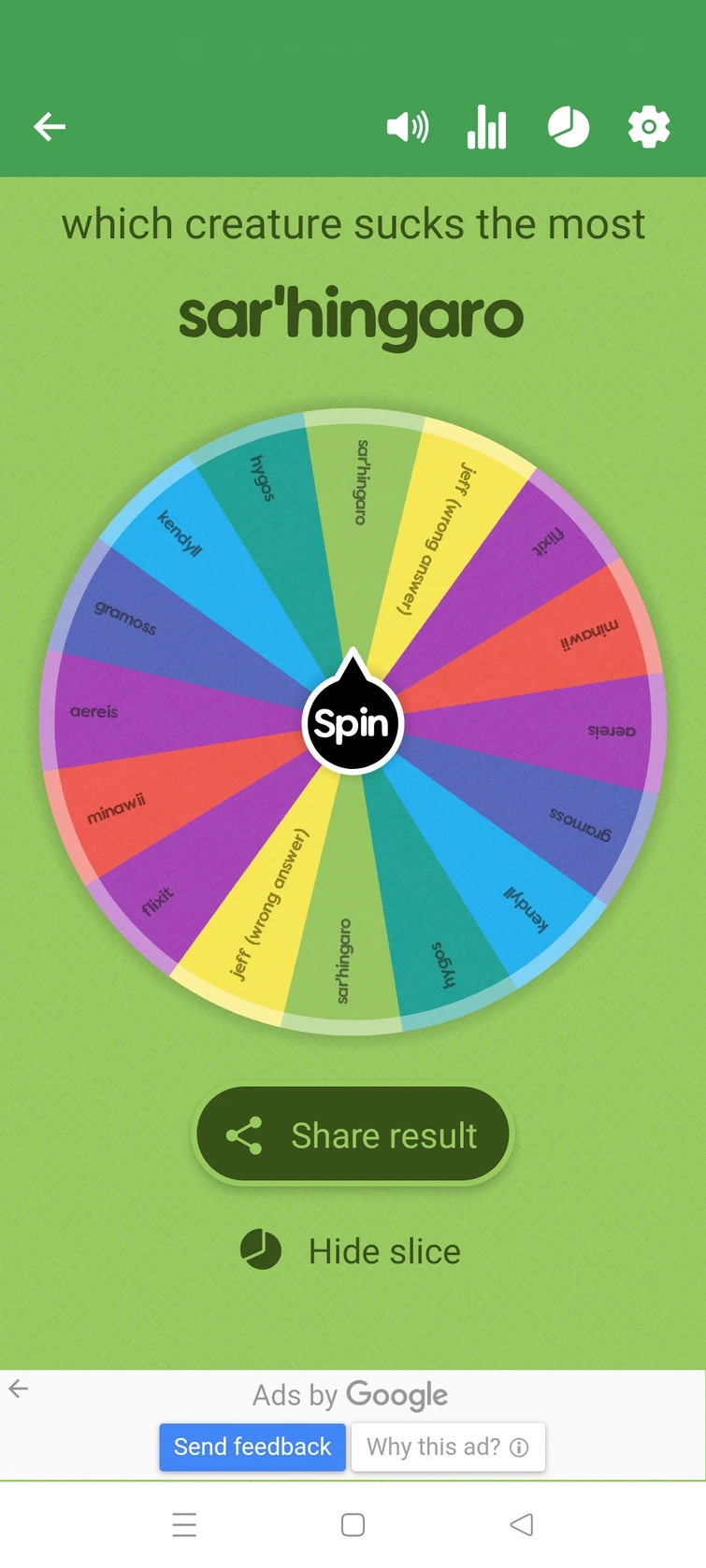Screen dimensions: 706x1568
Task: Open the settings gear
Action: pyautogui.click(x=649, y=126)
